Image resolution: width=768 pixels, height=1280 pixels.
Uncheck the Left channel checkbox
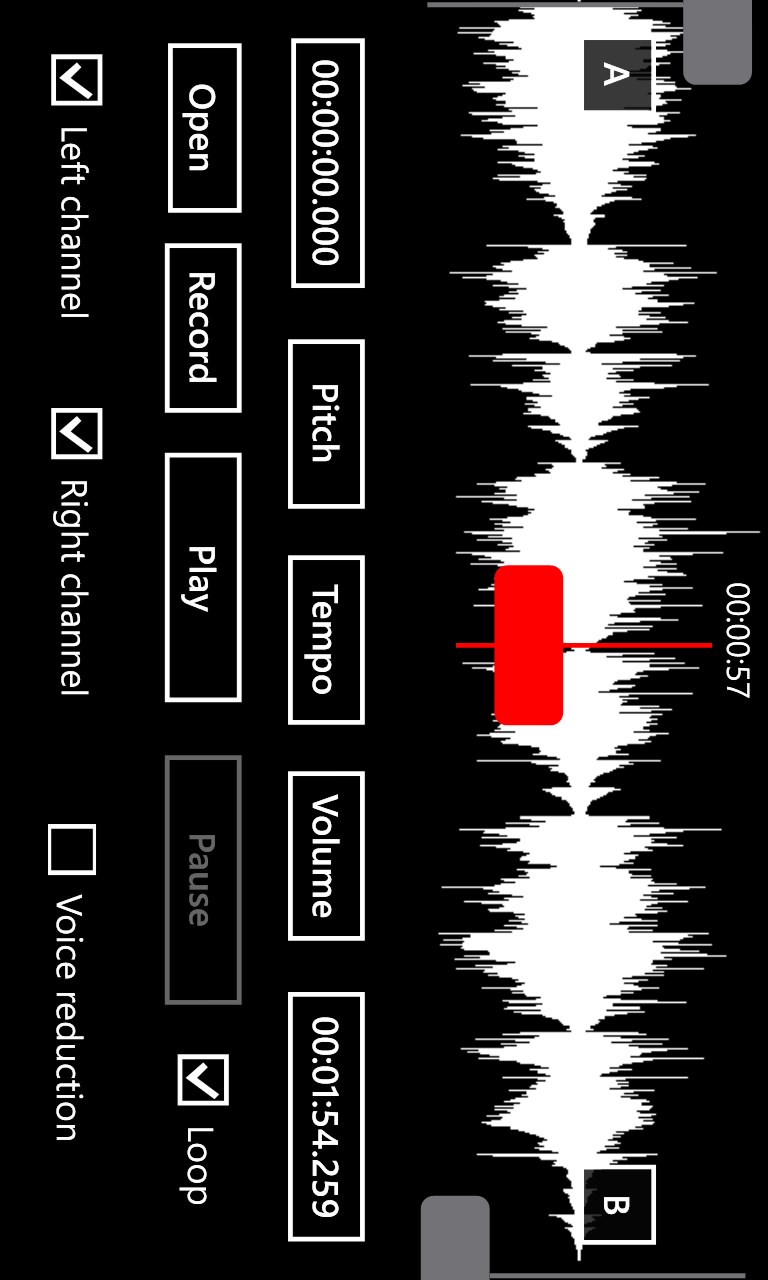(76, 80)
